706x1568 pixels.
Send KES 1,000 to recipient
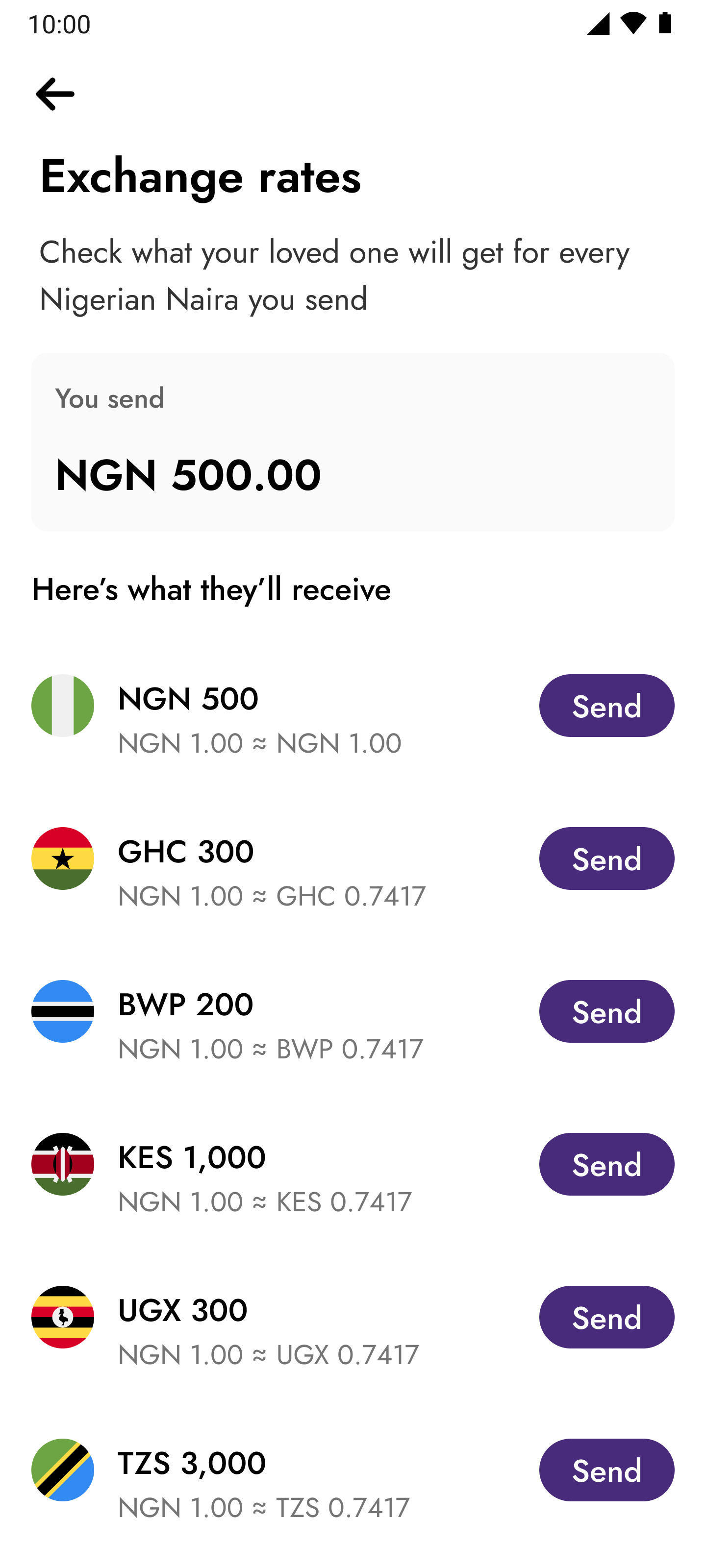pos(606,1164)
